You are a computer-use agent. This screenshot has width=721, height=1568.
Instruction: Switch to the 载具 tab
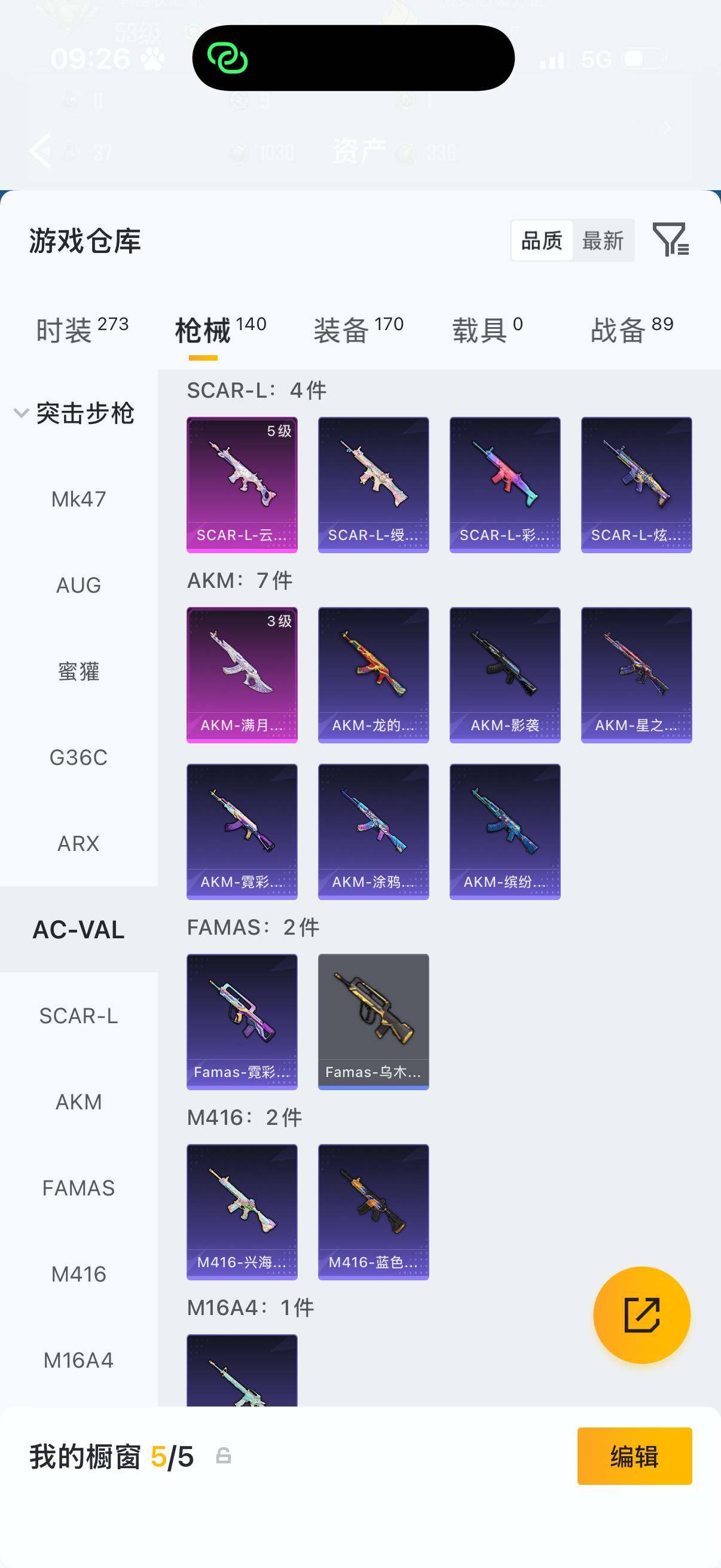487,330
